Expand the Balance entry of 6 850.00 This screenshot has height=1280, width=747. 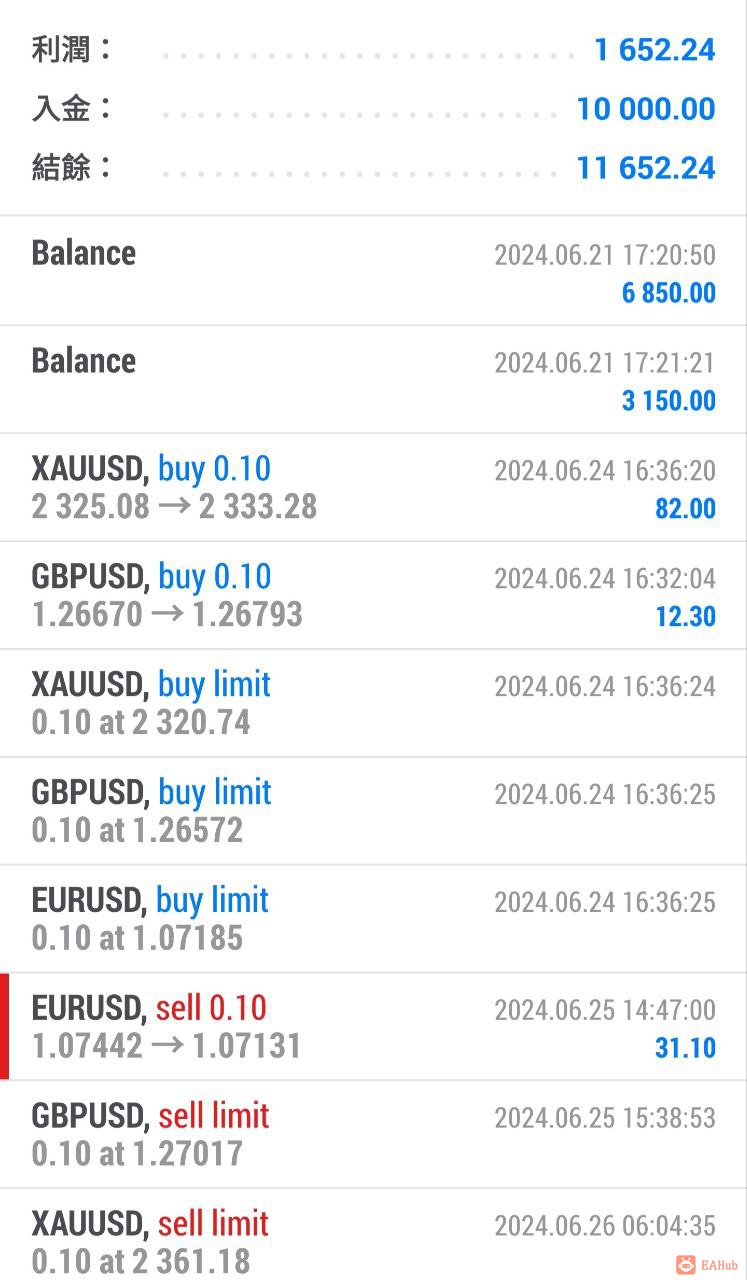[x=373, y=271]
